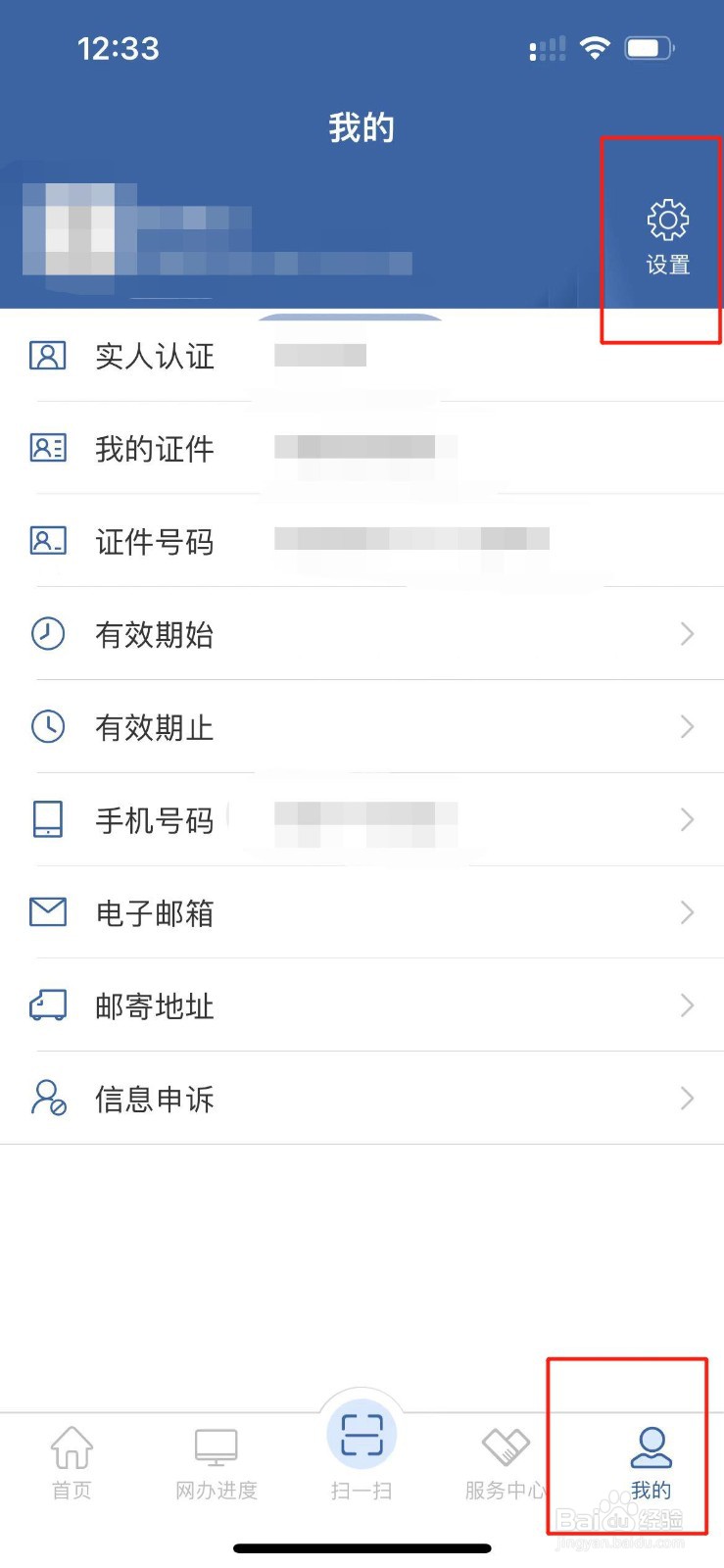Screen dimensions: 724x1568
Task: Tap the 扫一扫 scan icon
Action: pyautogui.click(x=361, y=1434)
